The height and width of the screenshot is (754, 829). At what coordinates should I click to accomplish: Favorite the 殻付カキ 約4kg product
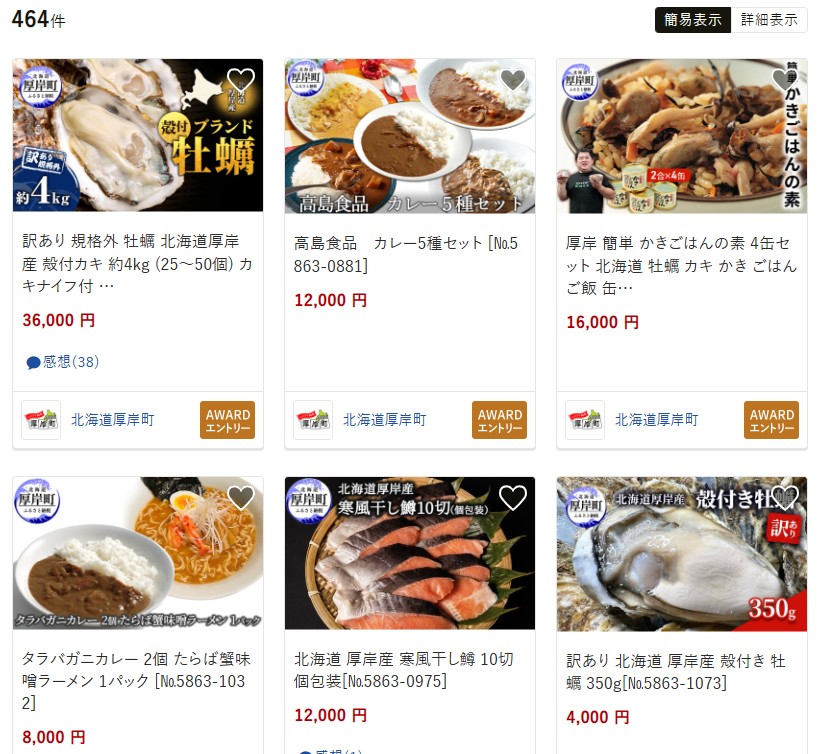pyautogui.click(x=240, y=80)
